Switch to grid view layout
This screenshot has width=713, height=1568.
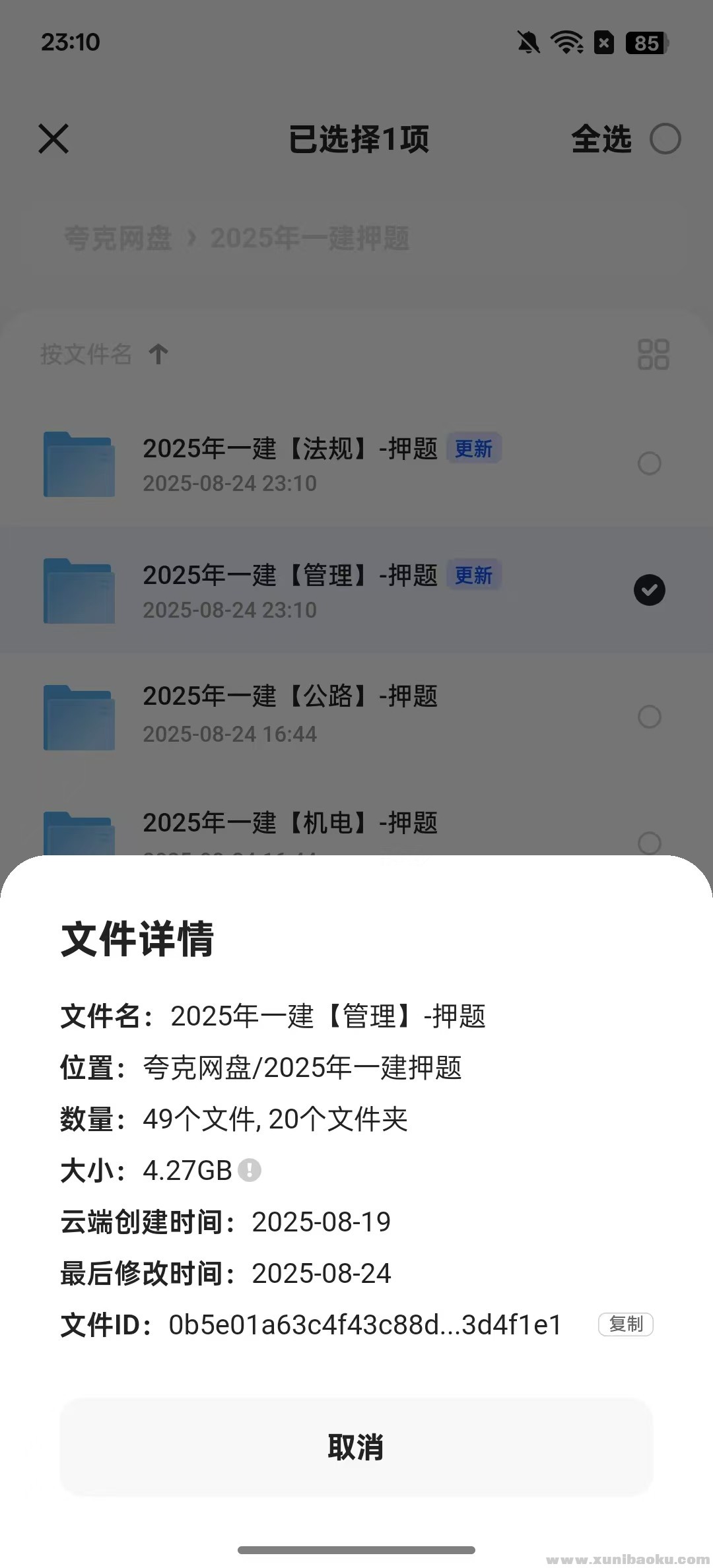653,354
